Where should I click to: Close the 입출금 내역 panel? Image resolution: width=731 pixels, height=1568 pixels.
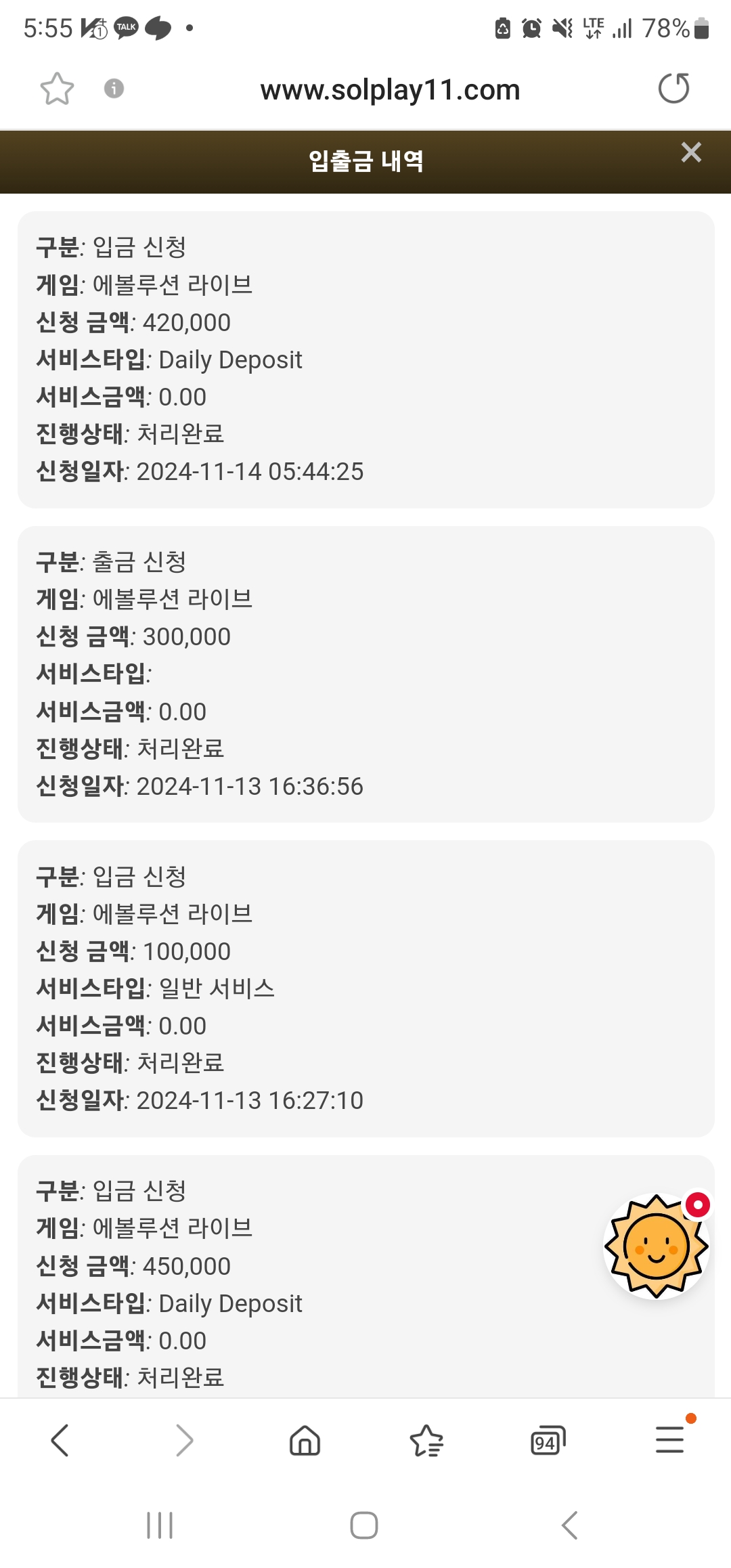[691, 152]
